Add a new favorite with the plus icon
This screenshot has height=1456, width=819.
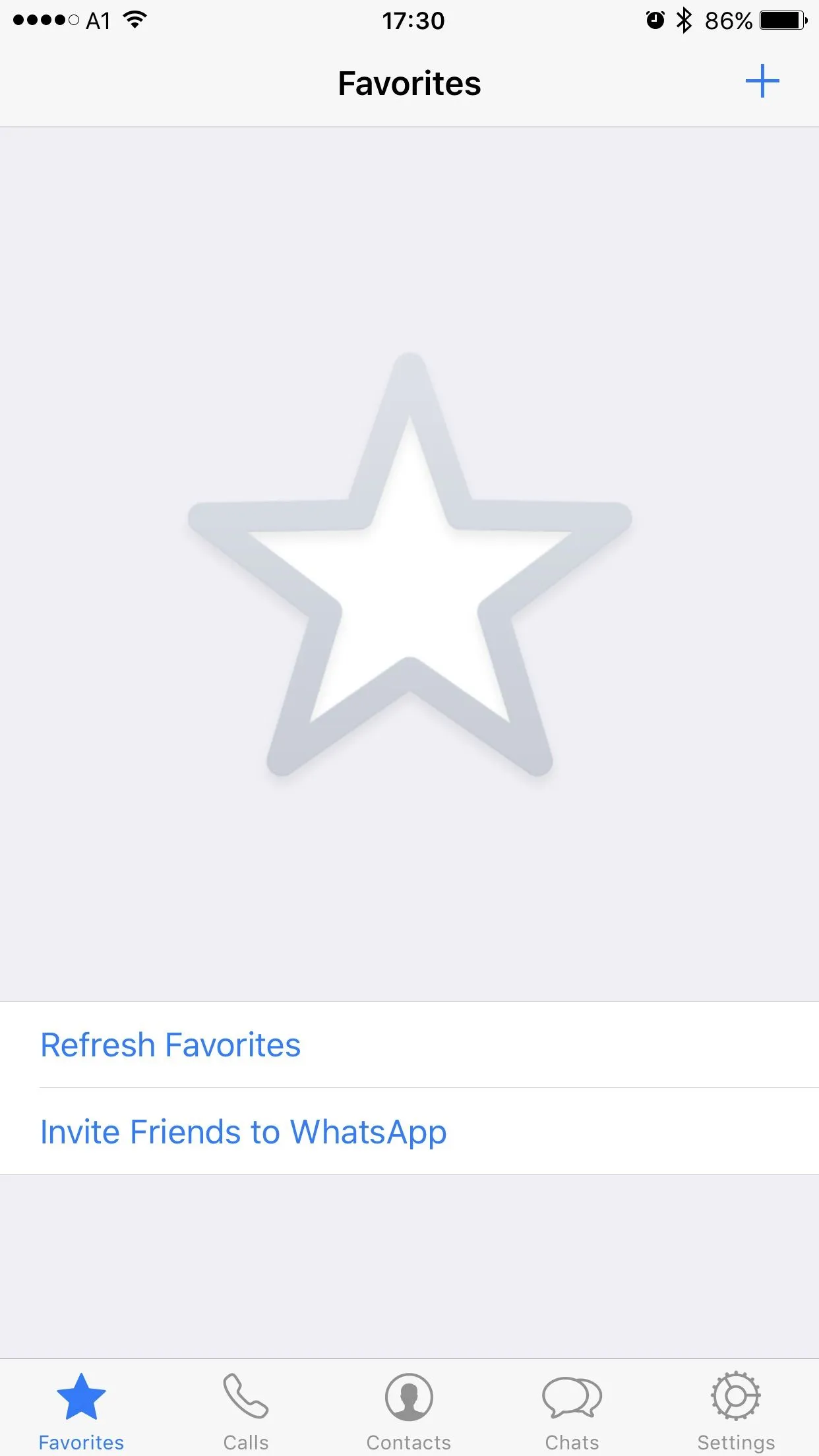pos(762,81)
